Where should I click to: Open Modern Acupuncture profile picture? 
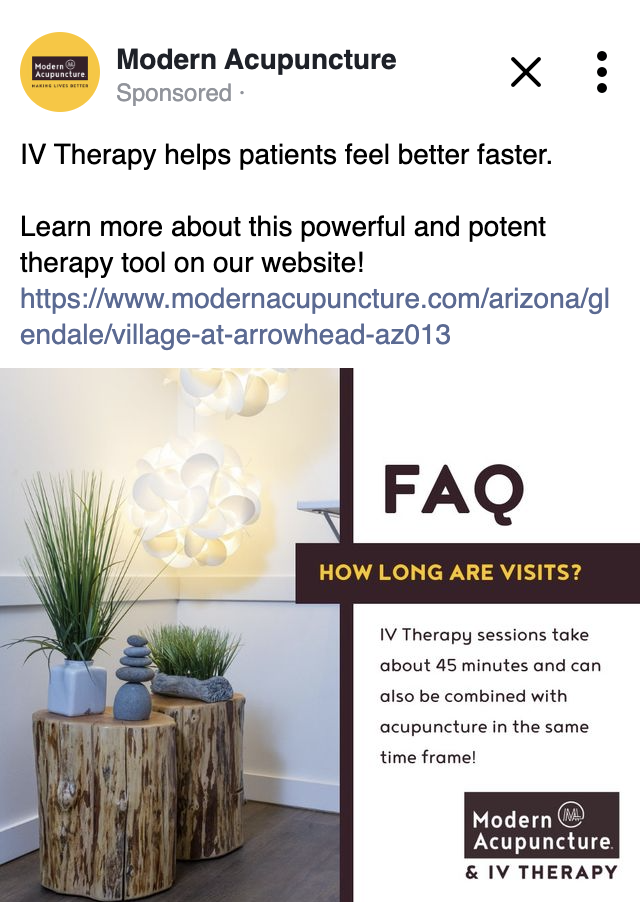pyautogui.click(x=60, y=72)
